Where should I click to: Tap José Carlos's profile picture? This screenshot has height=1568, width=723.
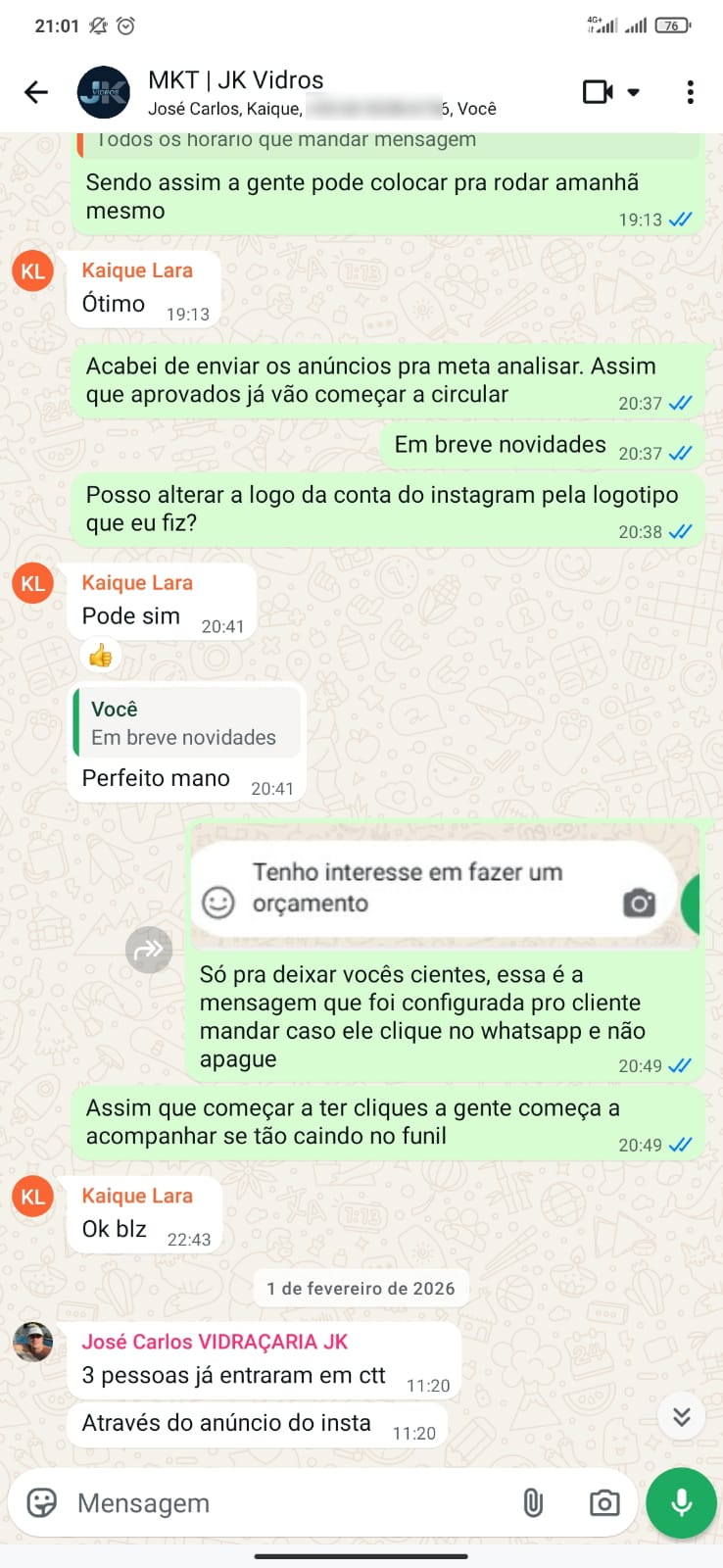click(32, 1343)
